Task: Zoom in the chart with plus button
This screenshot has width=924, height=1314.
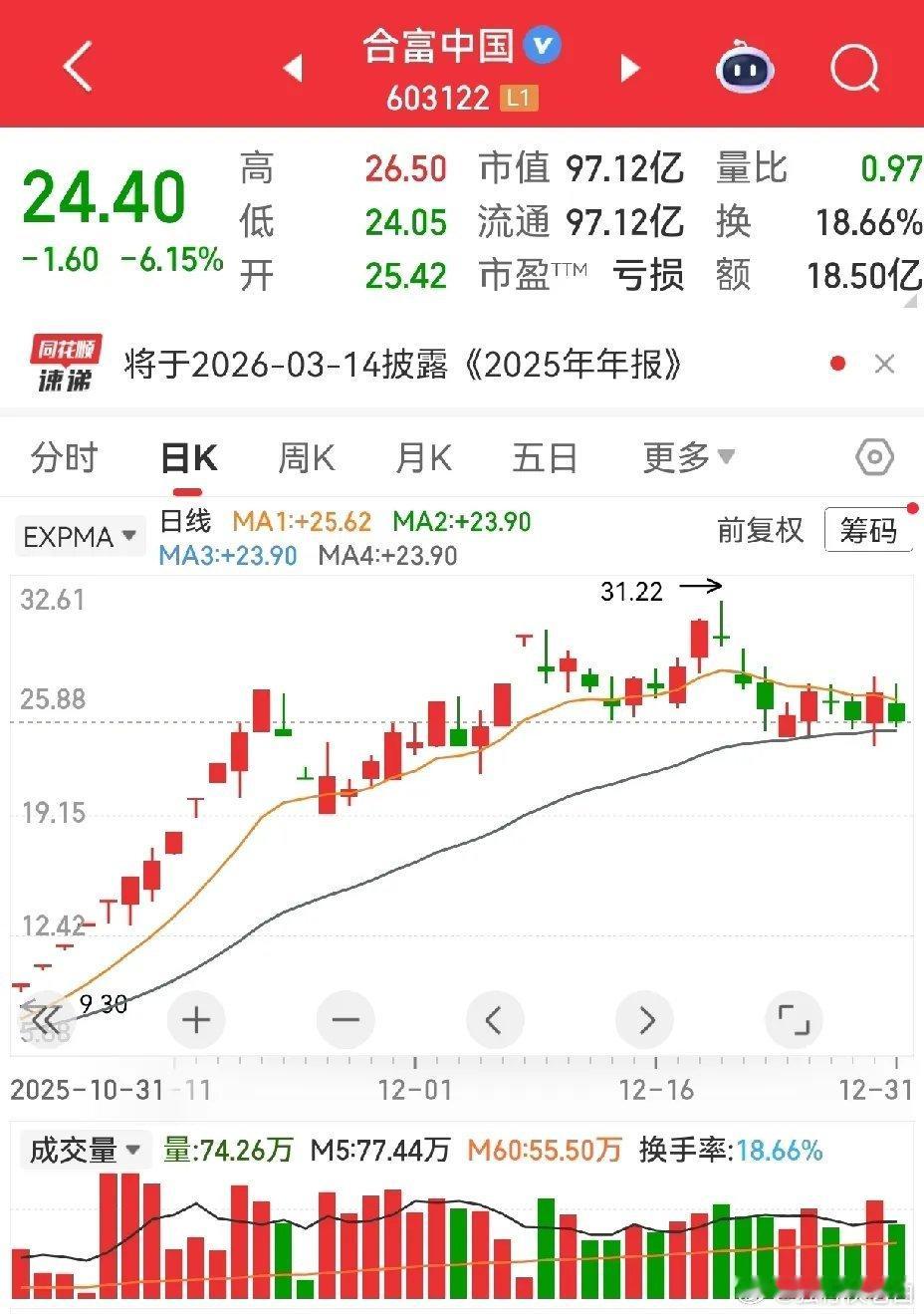Action: click(196, 1020)
